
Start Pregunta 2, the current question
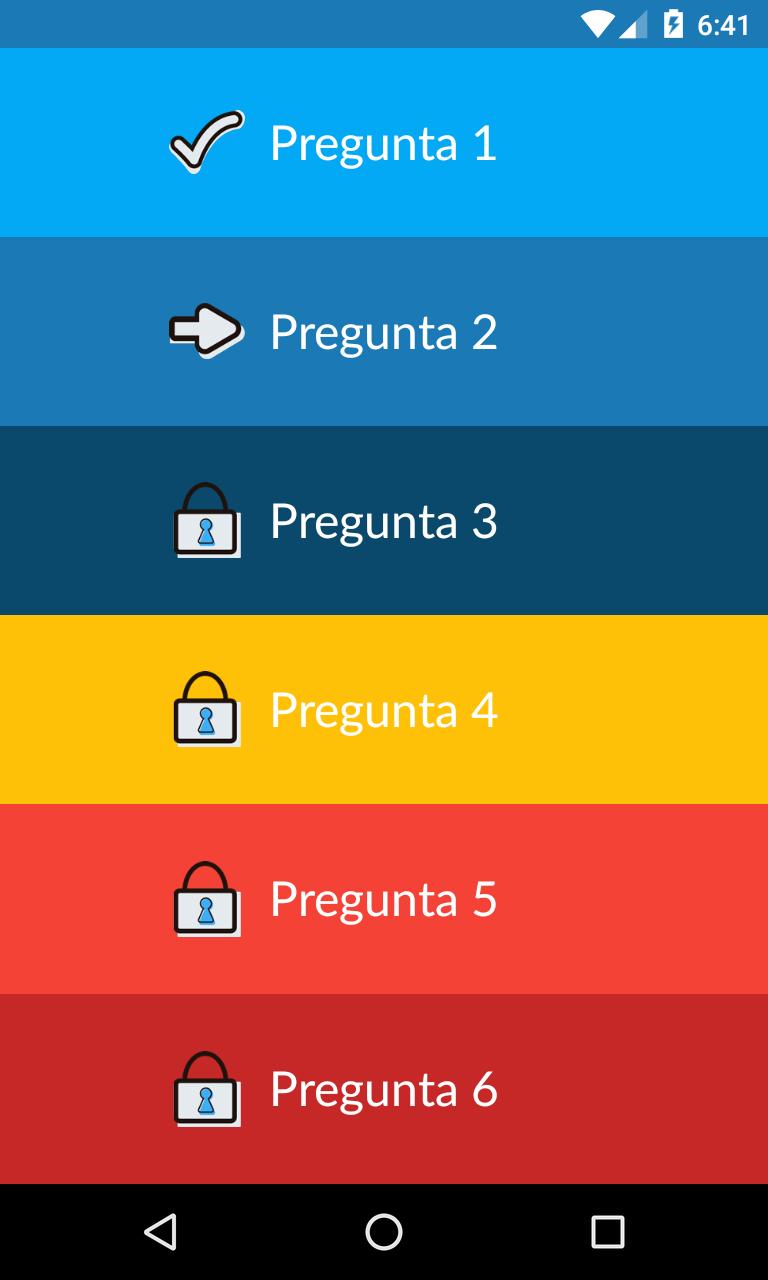click(x=384, y=332)
